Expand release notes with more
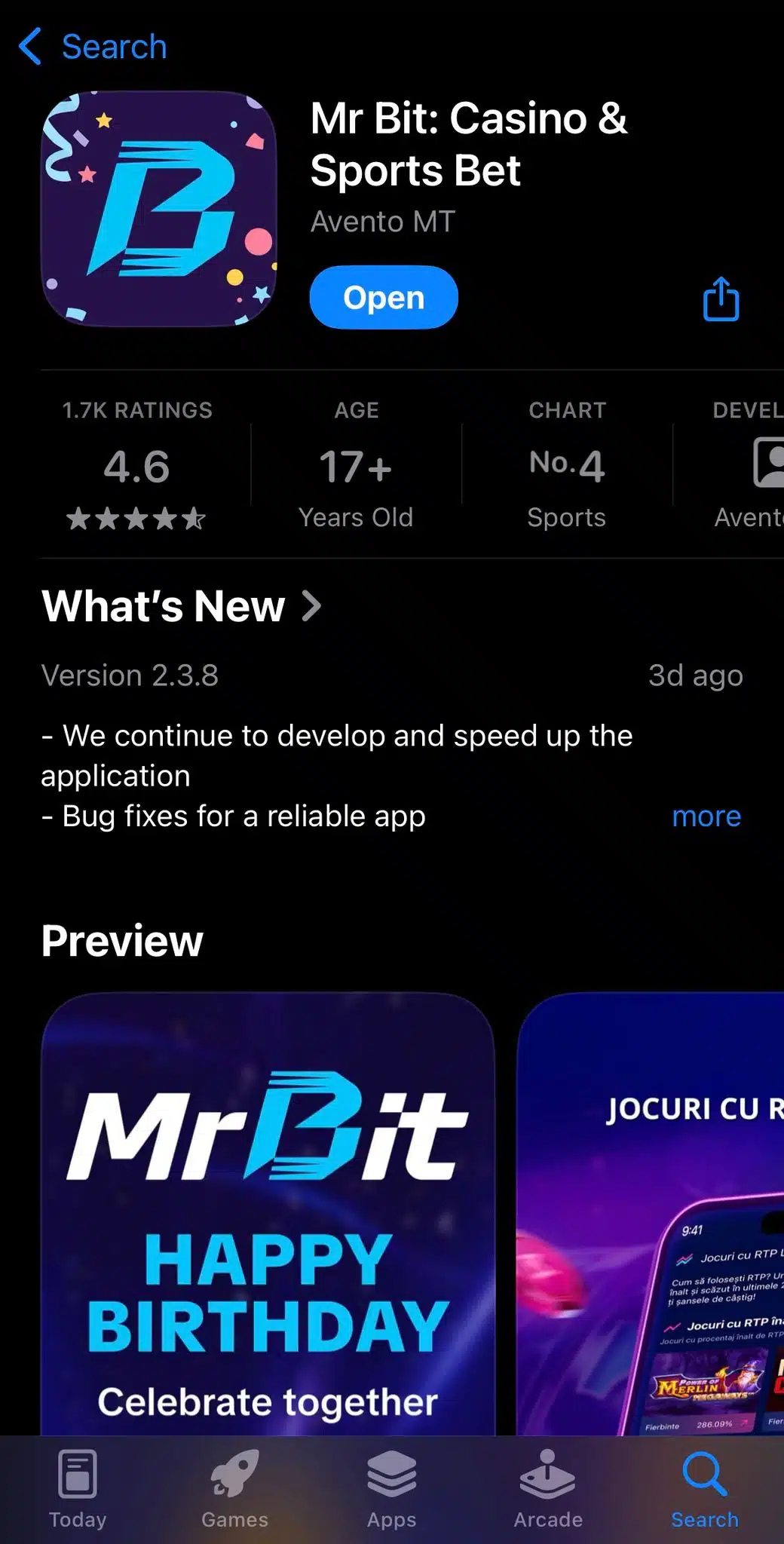The image size is (784, 1544). click(706, 816)
